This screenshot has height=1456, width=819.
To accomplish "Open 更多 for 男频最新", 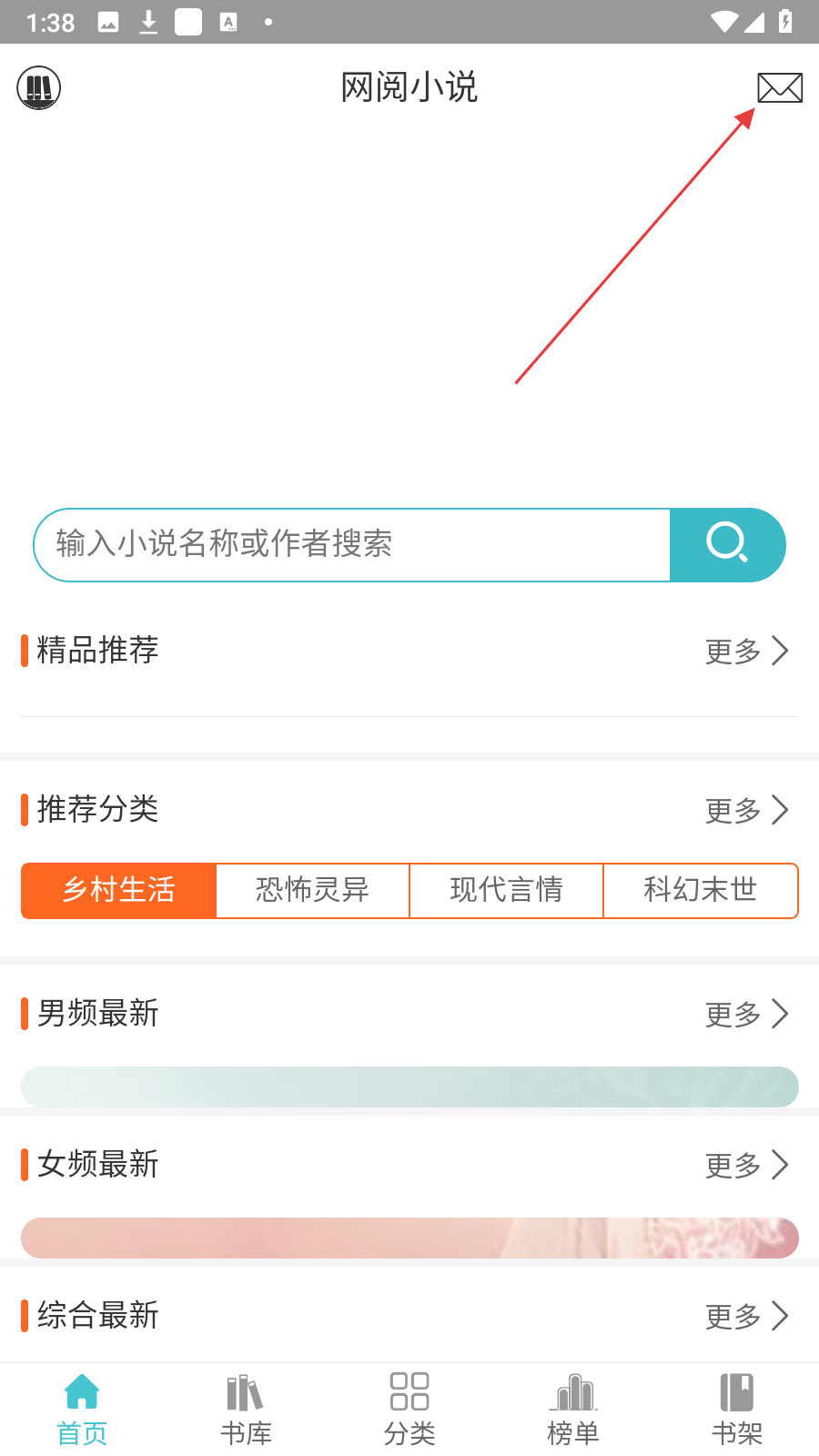I will tap(746, 1014).
